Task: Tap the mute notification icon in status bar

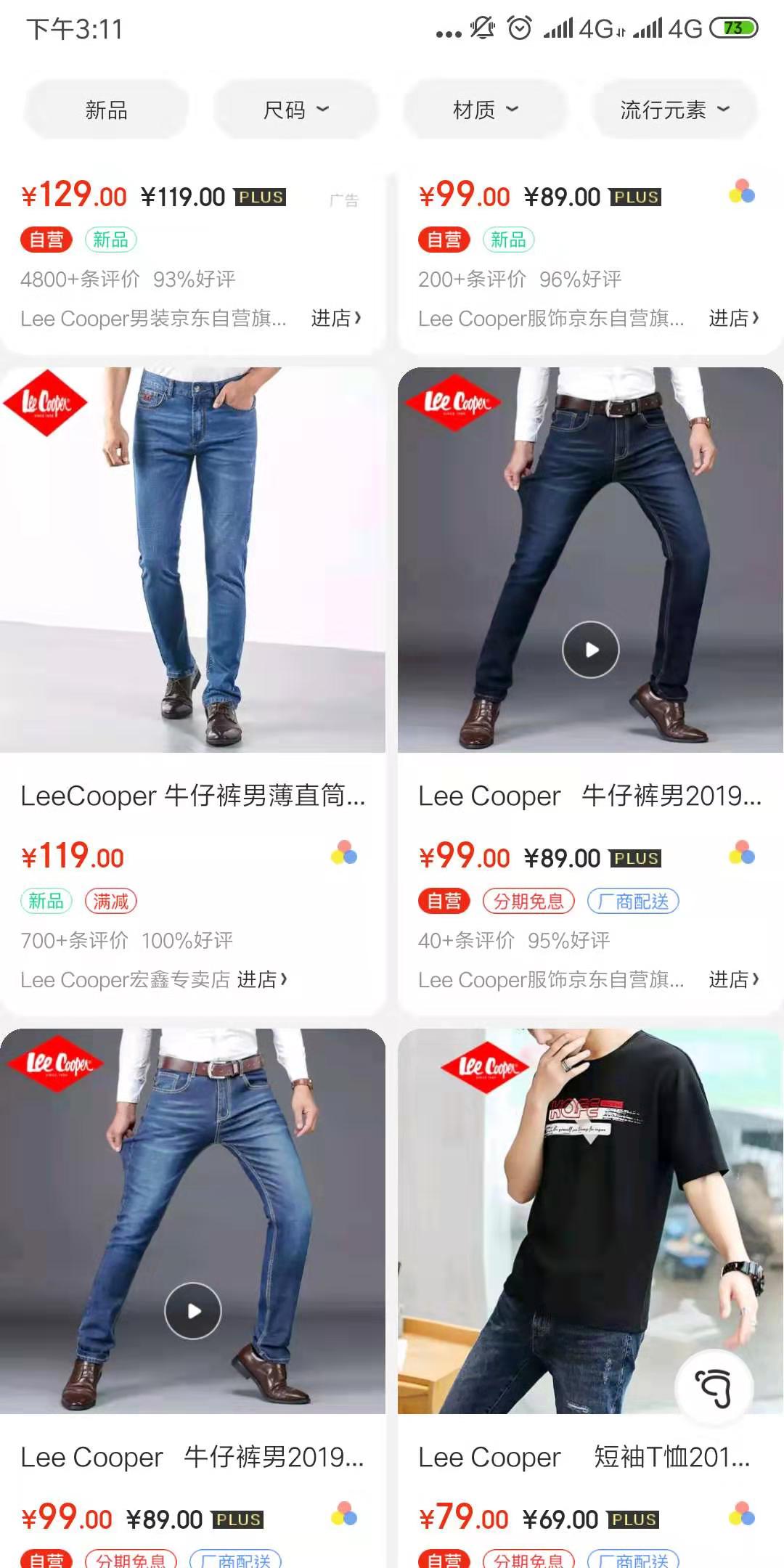Action: point(483,29)
